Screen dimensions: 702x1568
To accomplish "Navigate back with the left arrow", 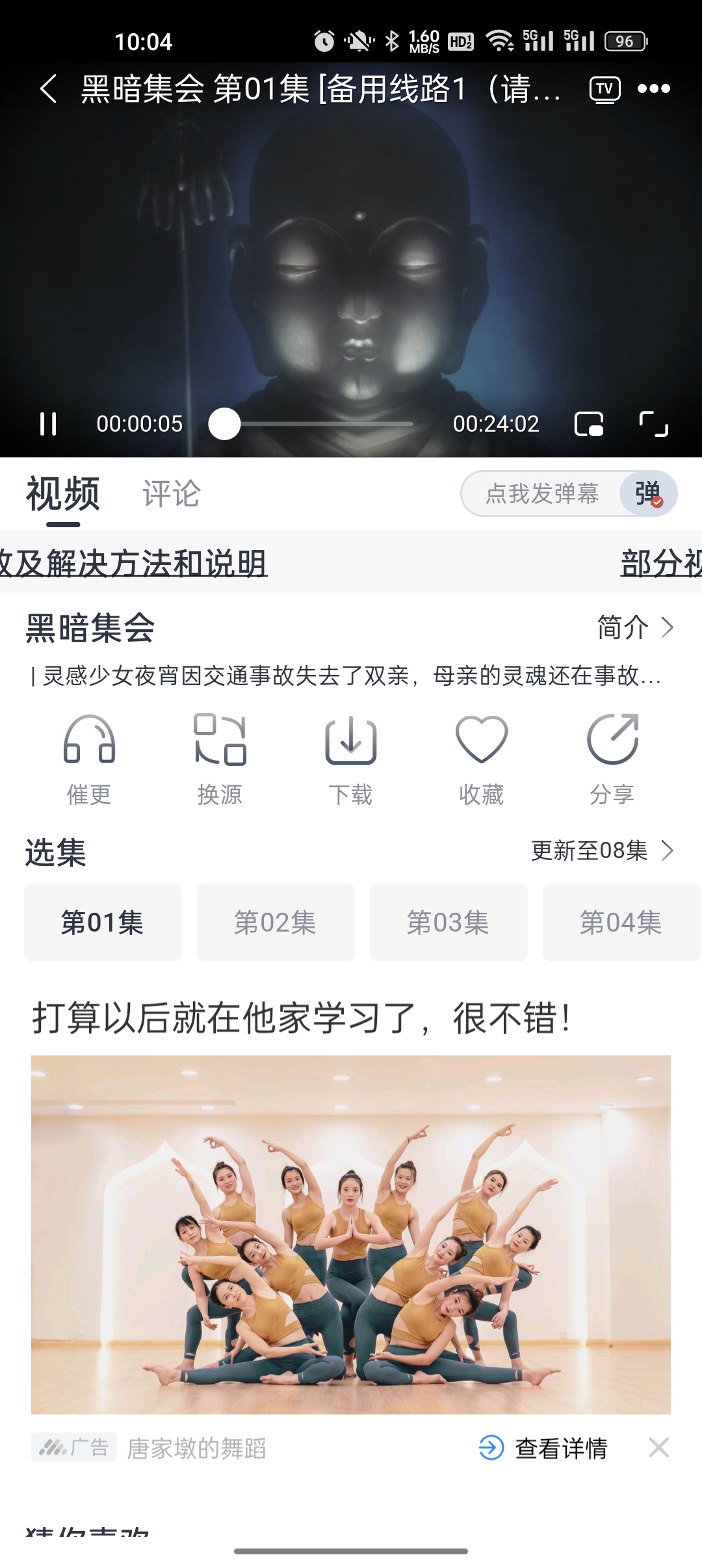I will (46, 89).
